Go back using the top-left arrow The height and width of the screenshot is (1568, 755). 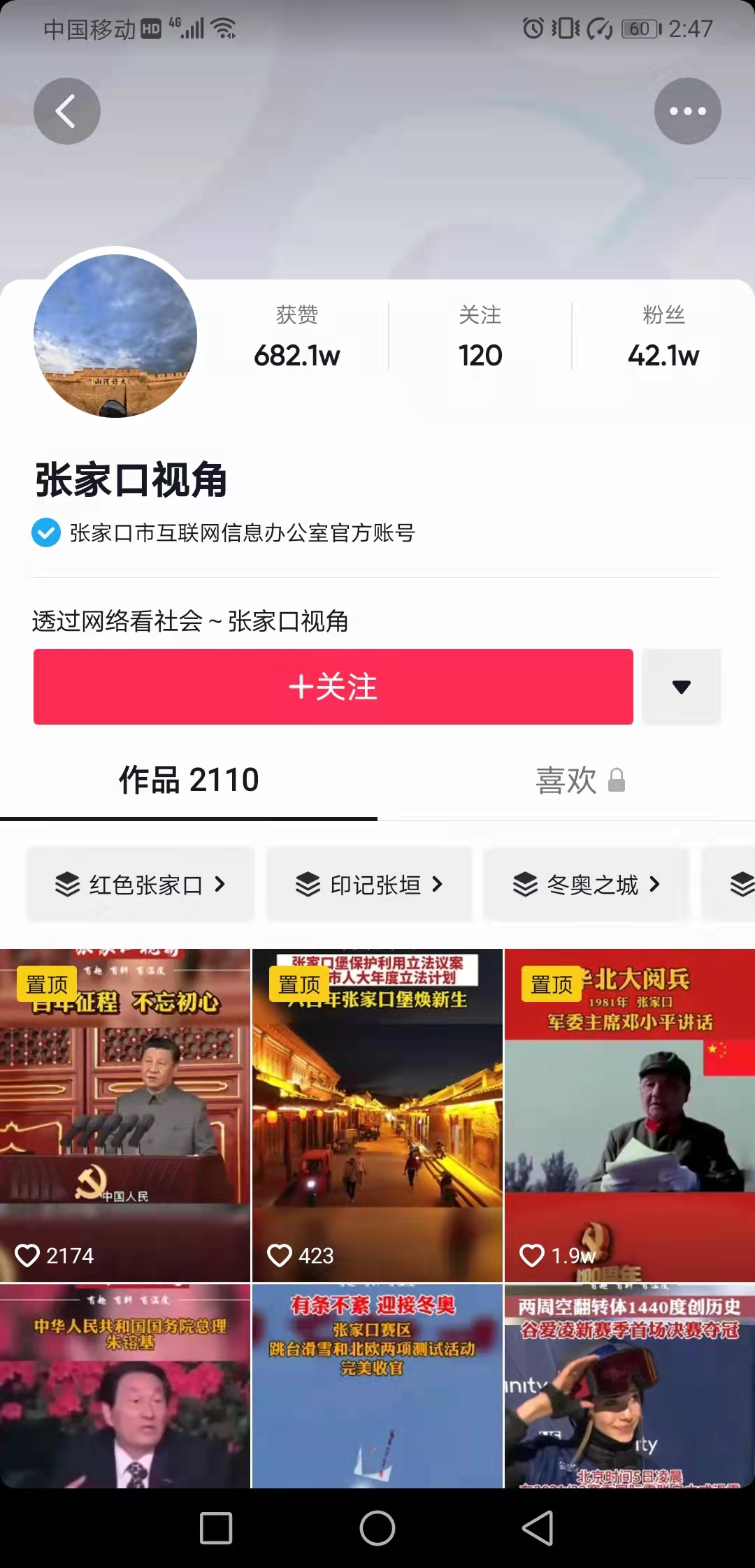tap(66, 111)
